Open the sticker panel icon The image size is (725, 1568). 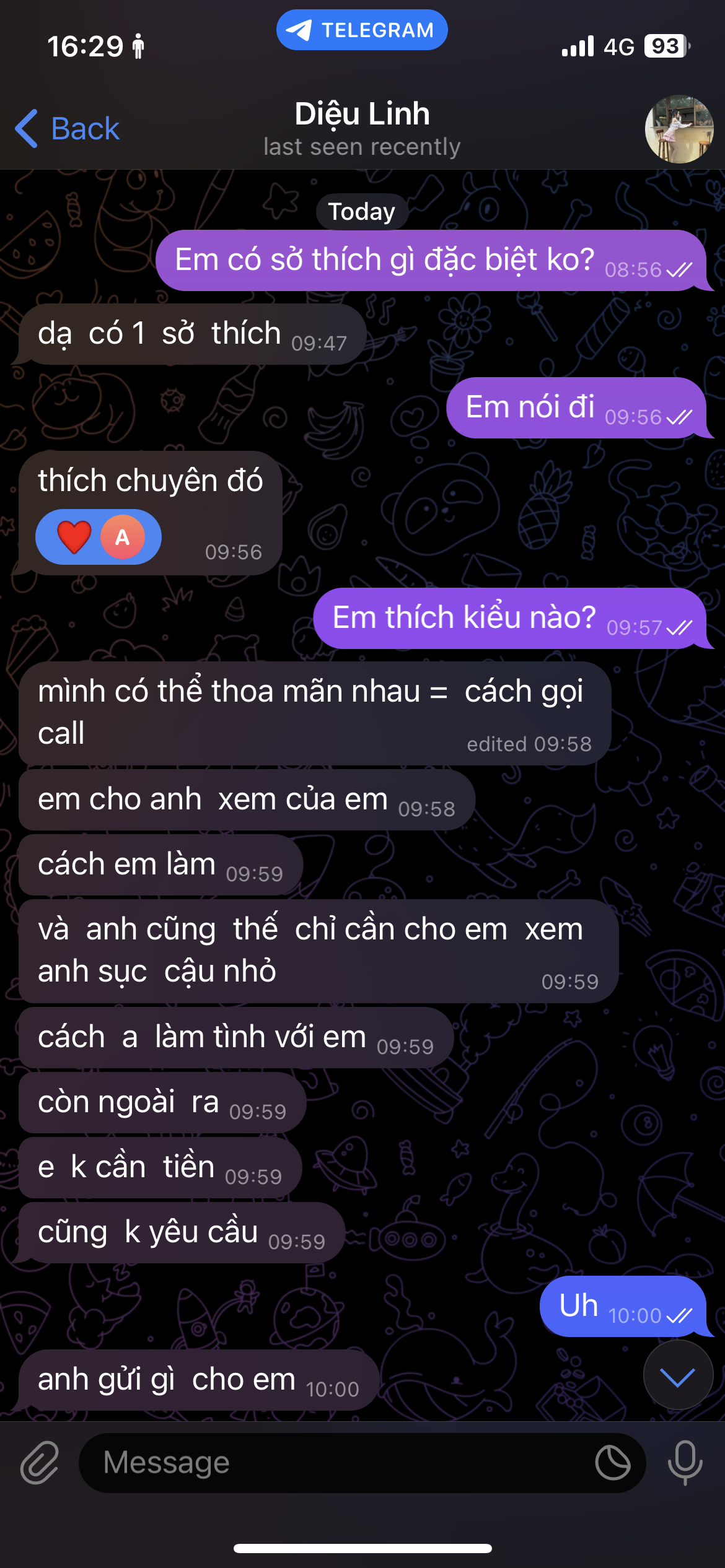[612, 1463]
